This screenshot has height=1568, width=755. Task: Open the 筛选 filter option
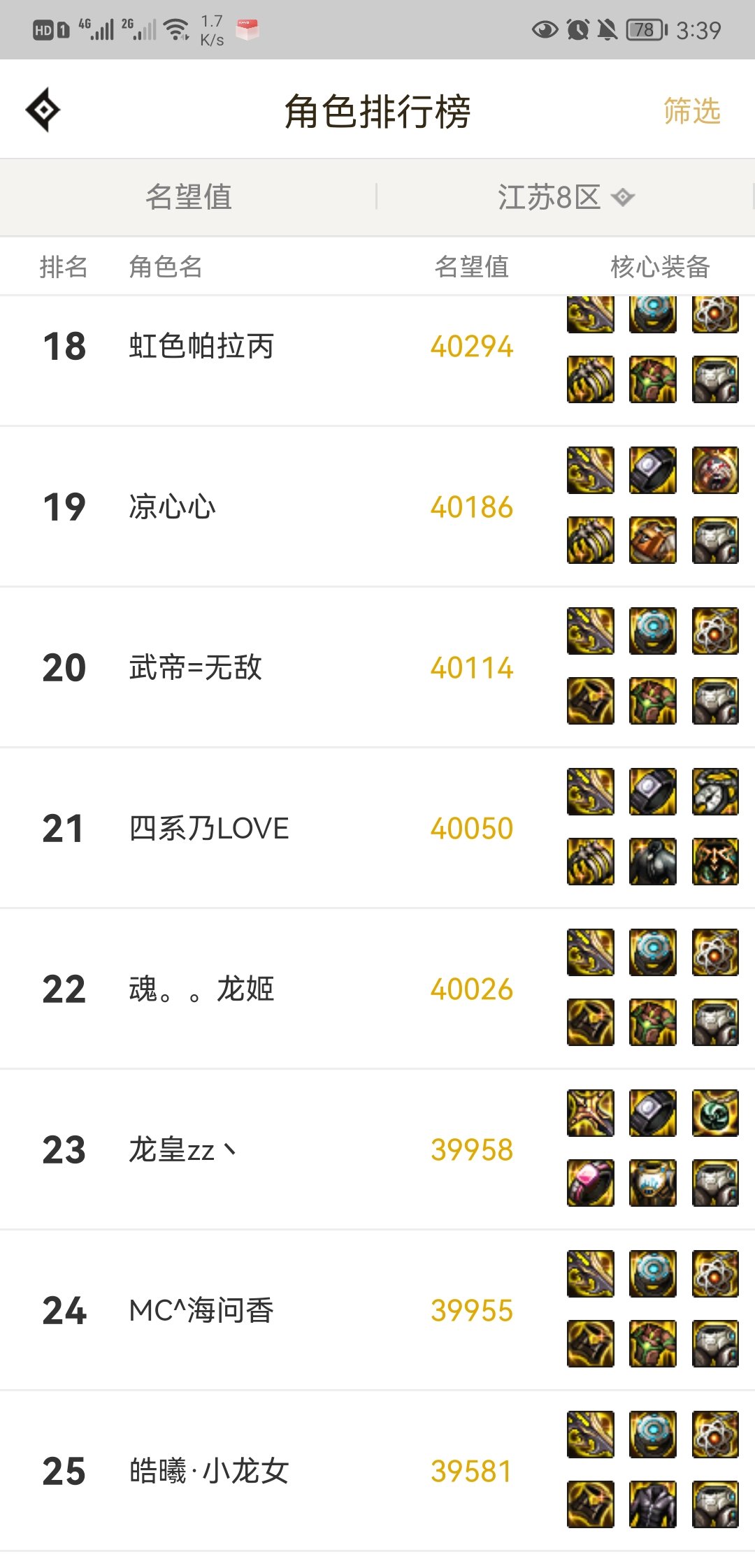[691, 111]
